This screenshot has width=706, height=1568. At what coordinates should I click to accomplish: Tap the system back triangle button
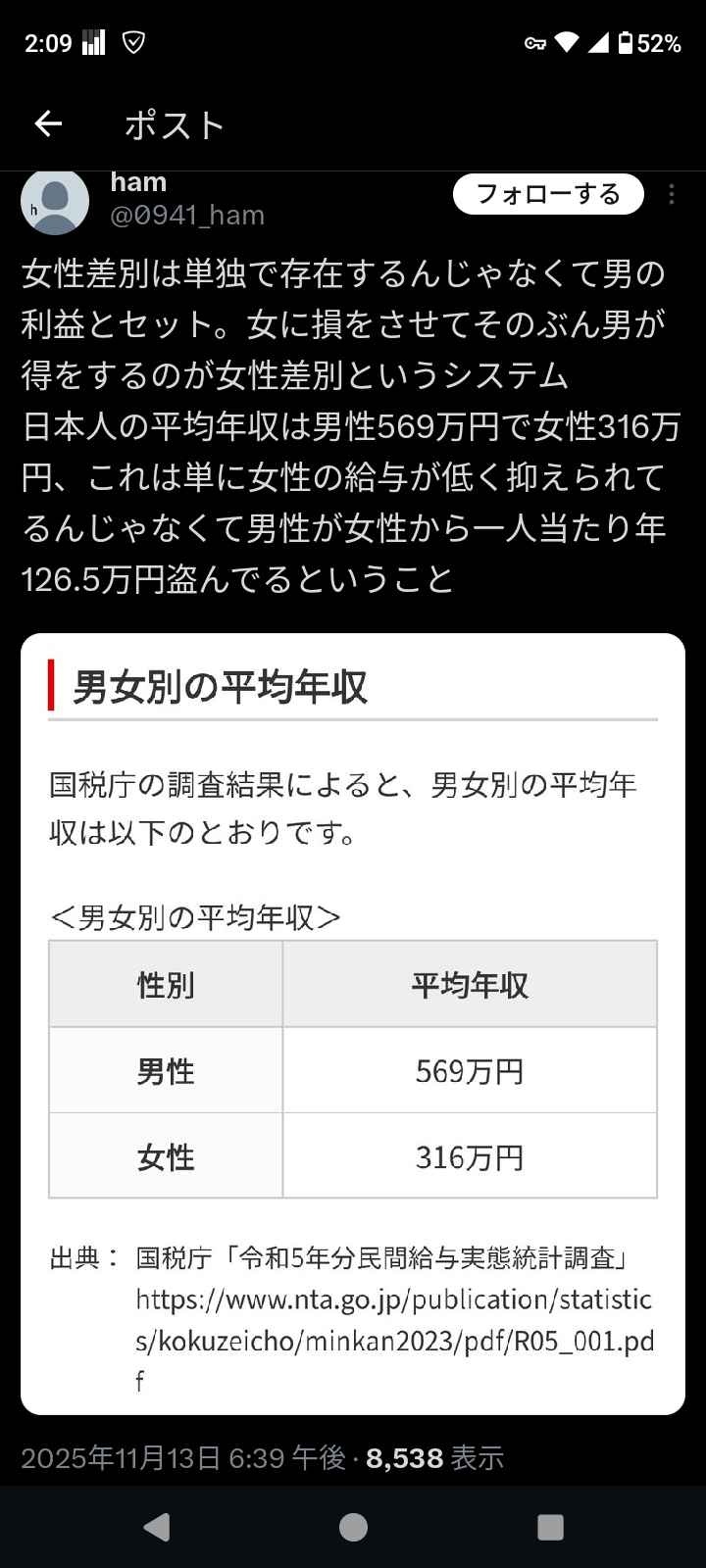pos(157,1527)
